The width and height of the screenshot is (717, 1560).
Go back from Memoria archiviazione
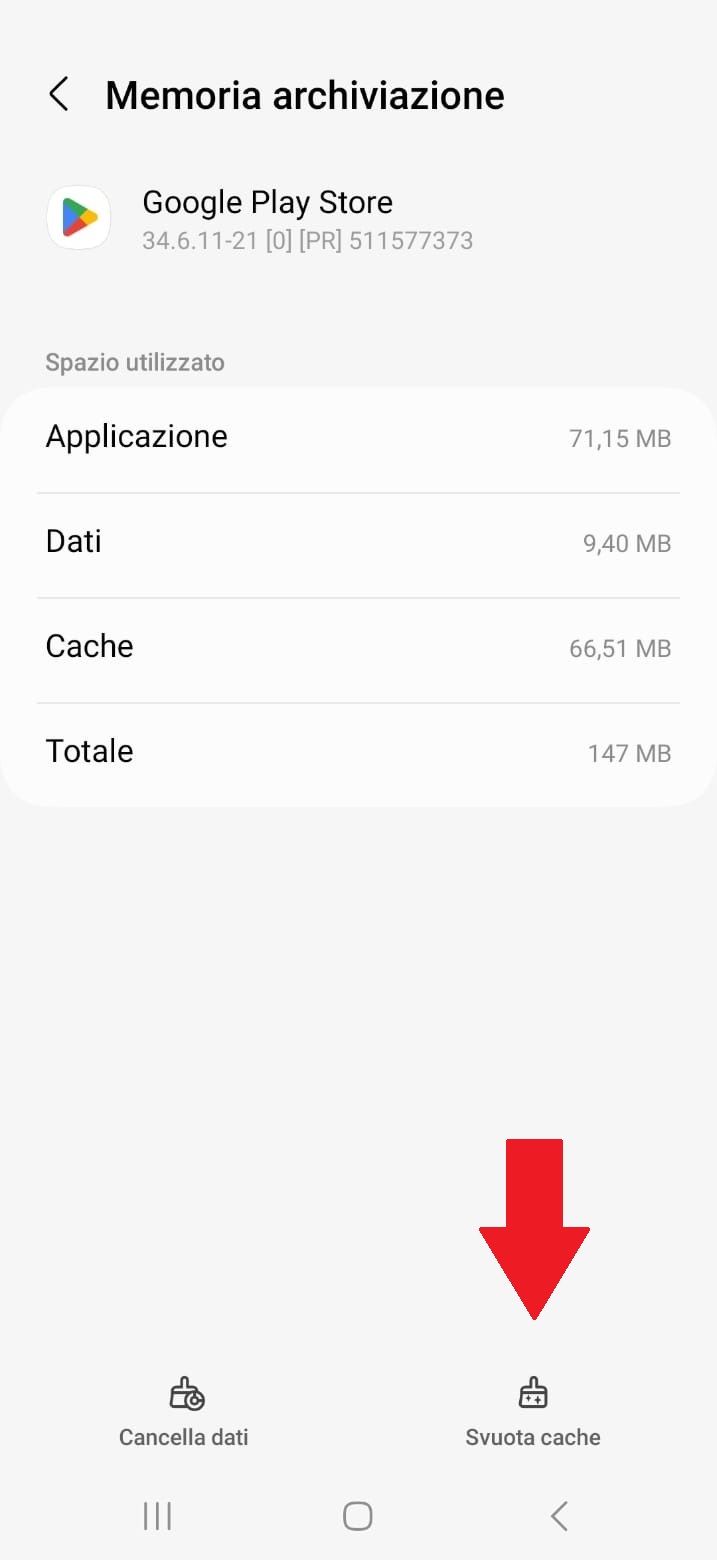(x=59, y=95)
